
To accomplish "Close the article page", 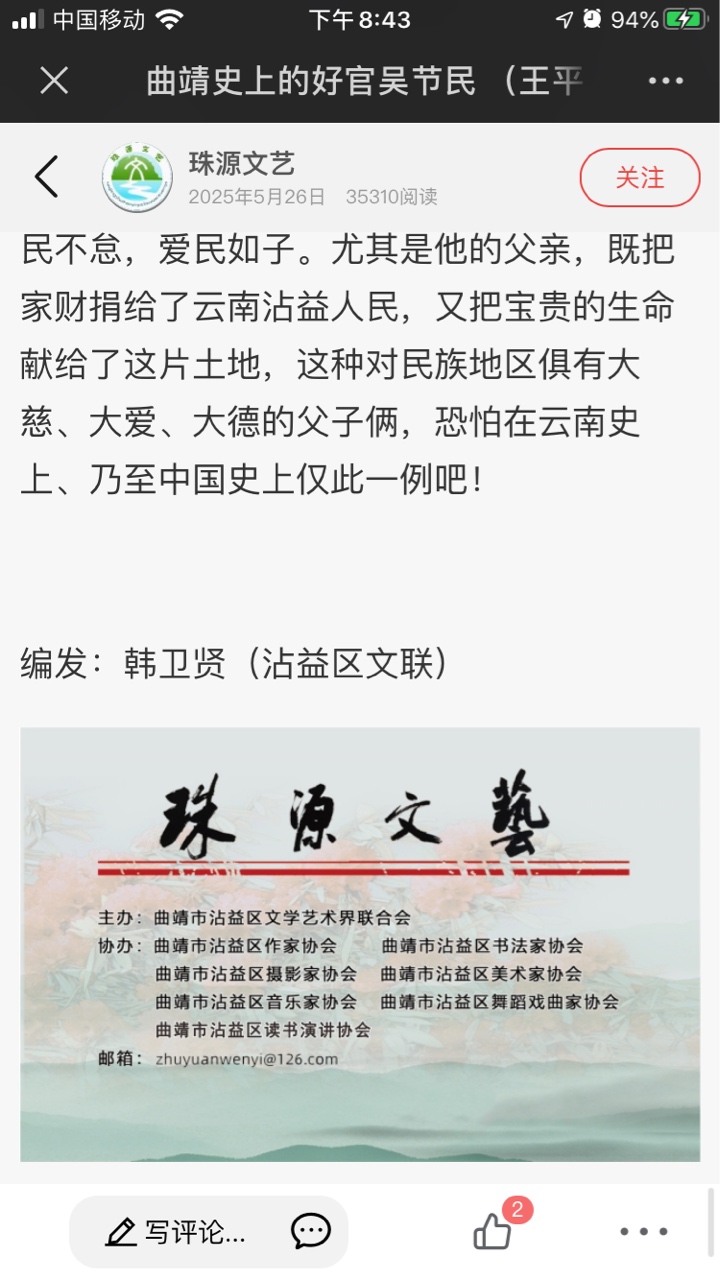I will click(54, 81).
